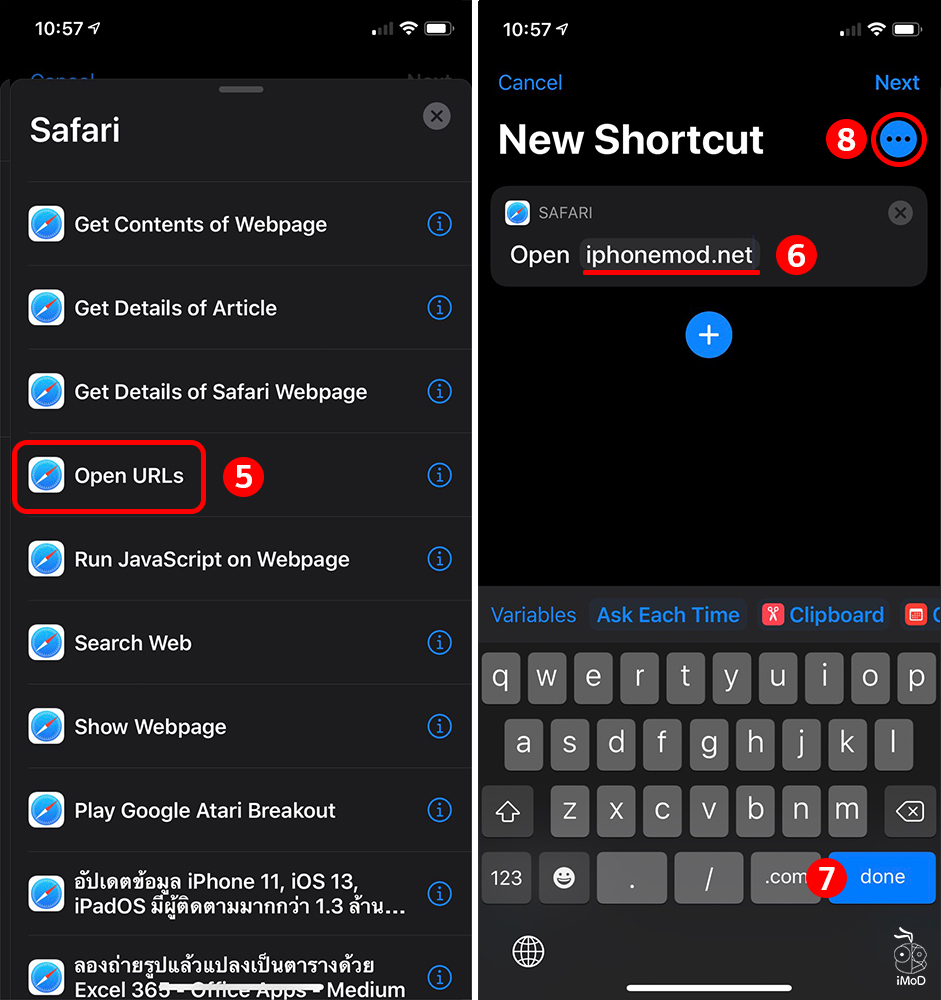The image size is (941, 1000).
Task: Select the "Show Webpage" Safari action
Action: point(150,727)
